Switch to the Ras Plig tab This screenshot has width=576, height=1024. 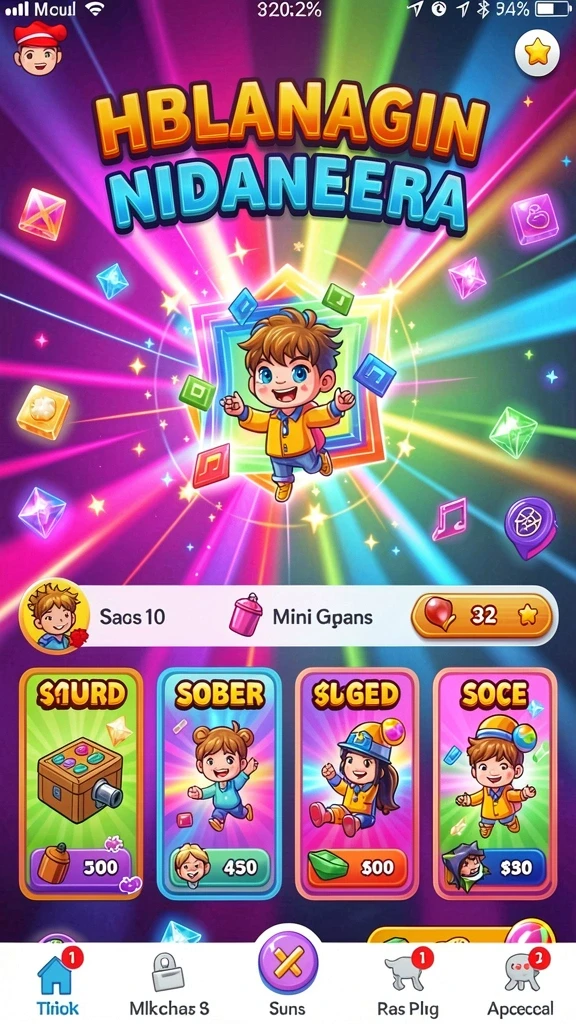pyautogui.click(x=408, y=985)
